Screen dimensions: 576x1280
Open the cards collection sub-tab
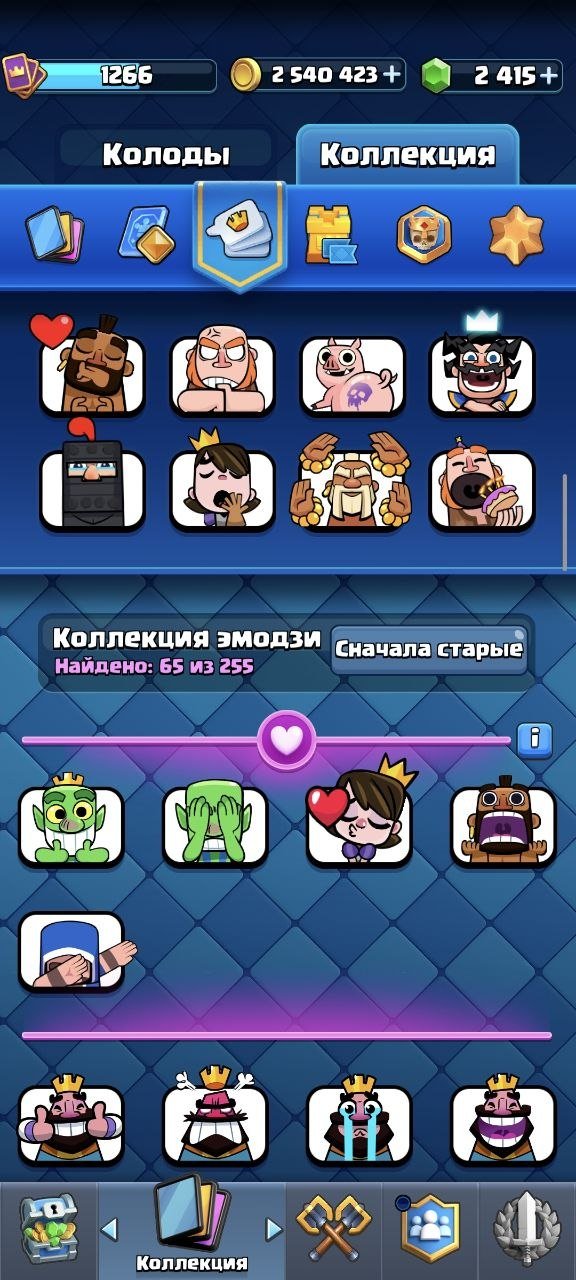click(x=55, y=235)
